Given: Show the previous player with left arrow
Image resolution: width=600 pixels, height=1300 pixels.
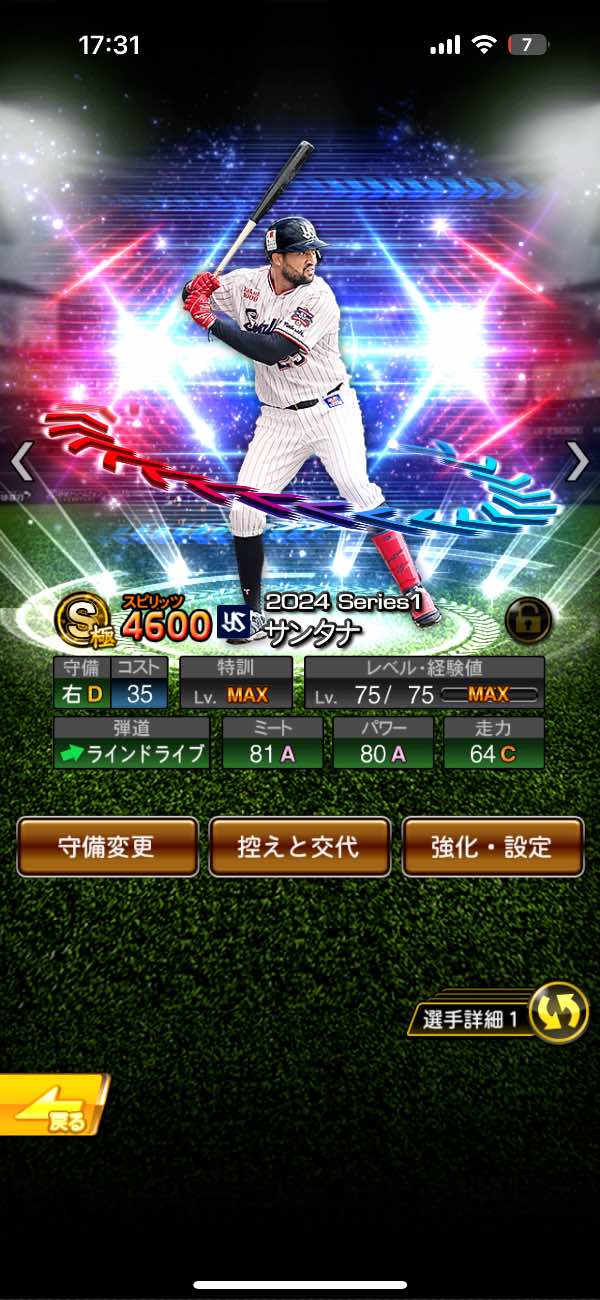Looking at the screenshot, I should (x=22, y=461).
